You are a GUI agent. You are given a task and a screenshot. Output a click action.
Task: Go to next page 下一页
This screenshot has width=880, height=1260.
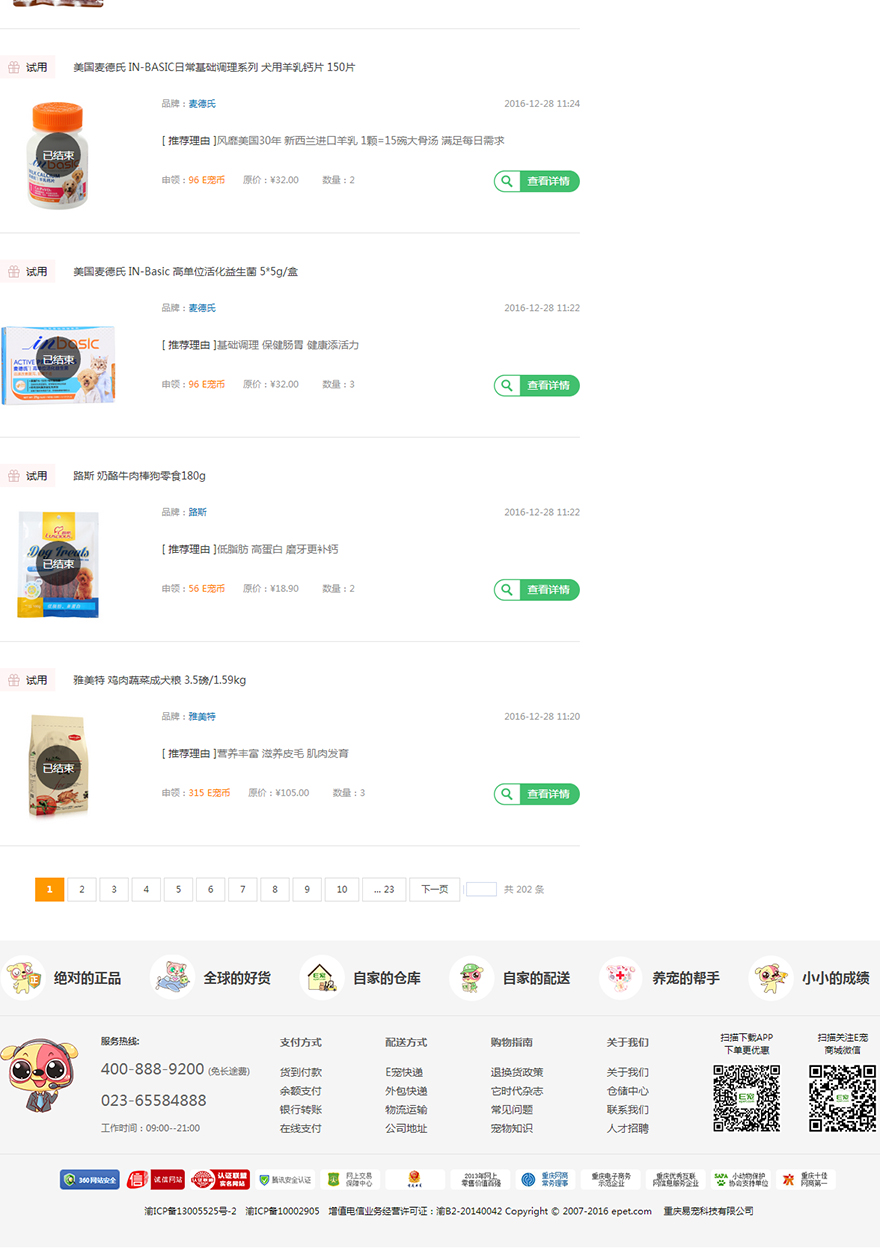434,890
